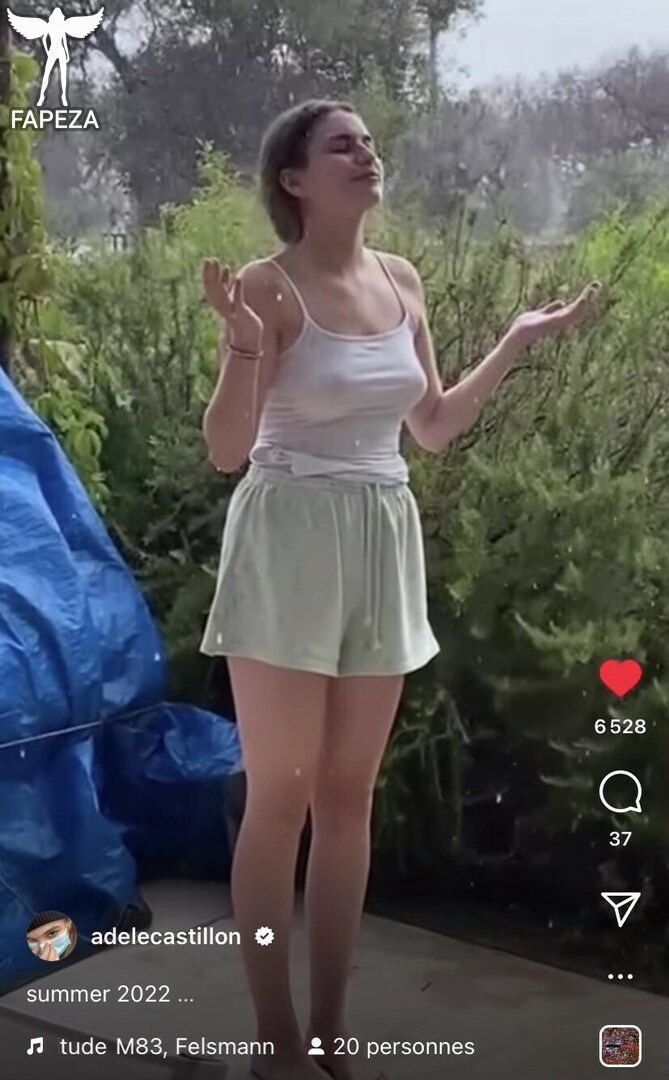The width and height of the screenshot is (669, 1080).
Task: View the 20 personnes tagged
Action: pyautogui.click(x=391, y=1047)
